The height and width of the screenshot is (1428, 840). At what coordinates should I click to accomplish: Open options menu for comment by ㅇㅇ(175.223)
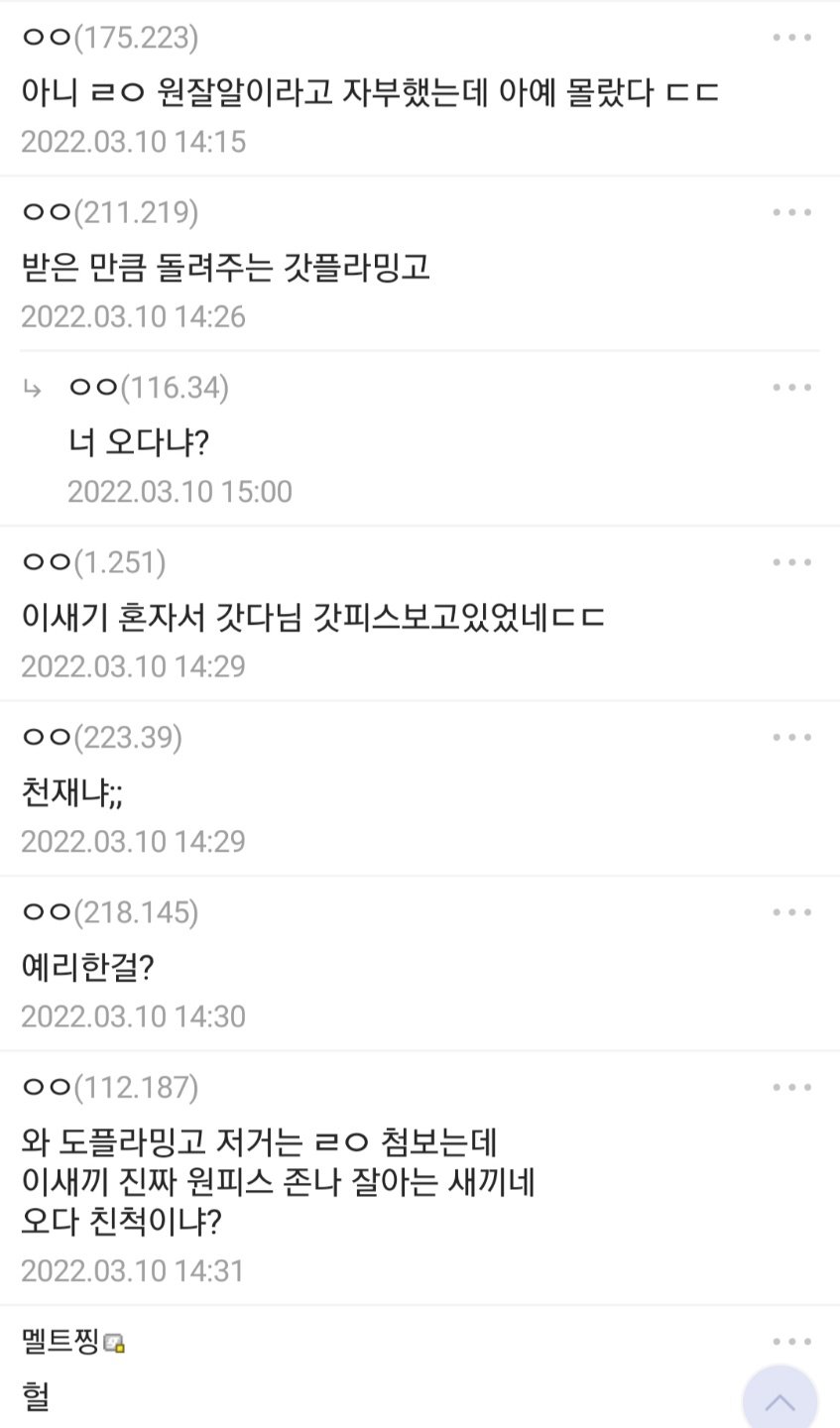pos(792,38)
